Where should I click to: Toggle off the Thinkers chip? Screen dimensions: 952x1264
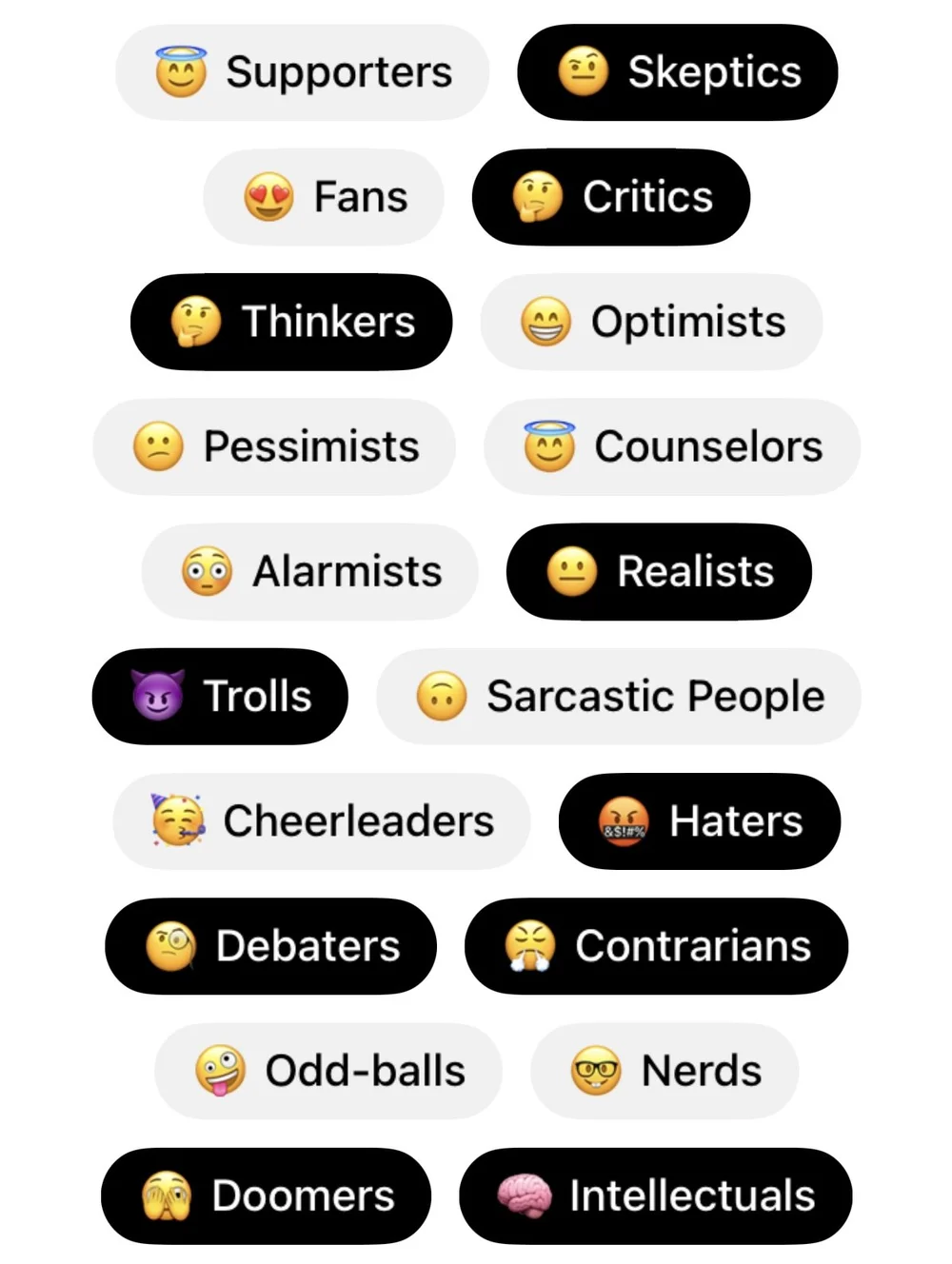click(x=291, y=322)
